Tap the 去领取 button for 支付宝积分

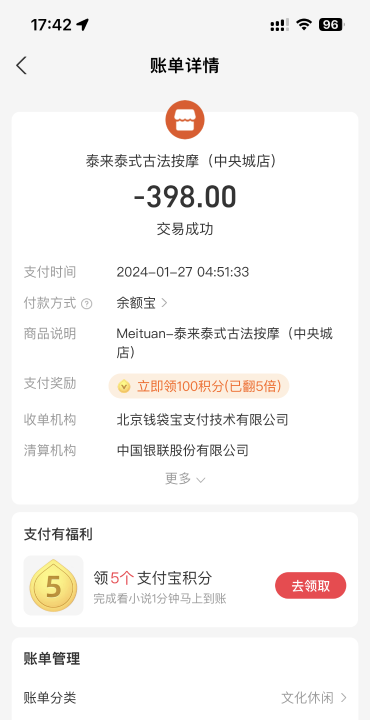[x=311, y=585]
